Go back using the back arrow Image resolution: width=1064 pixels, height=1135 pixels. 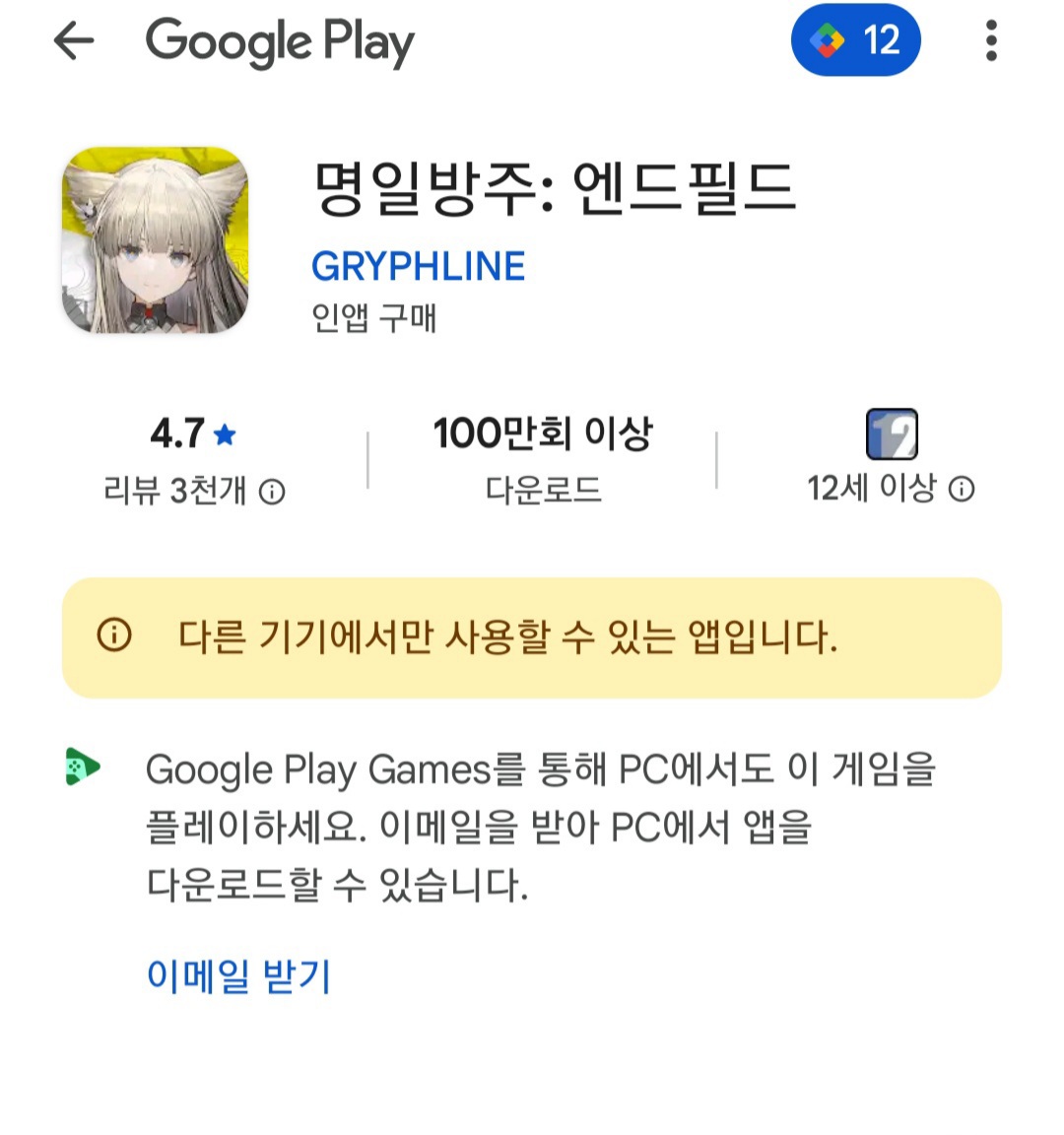point(74,41)
